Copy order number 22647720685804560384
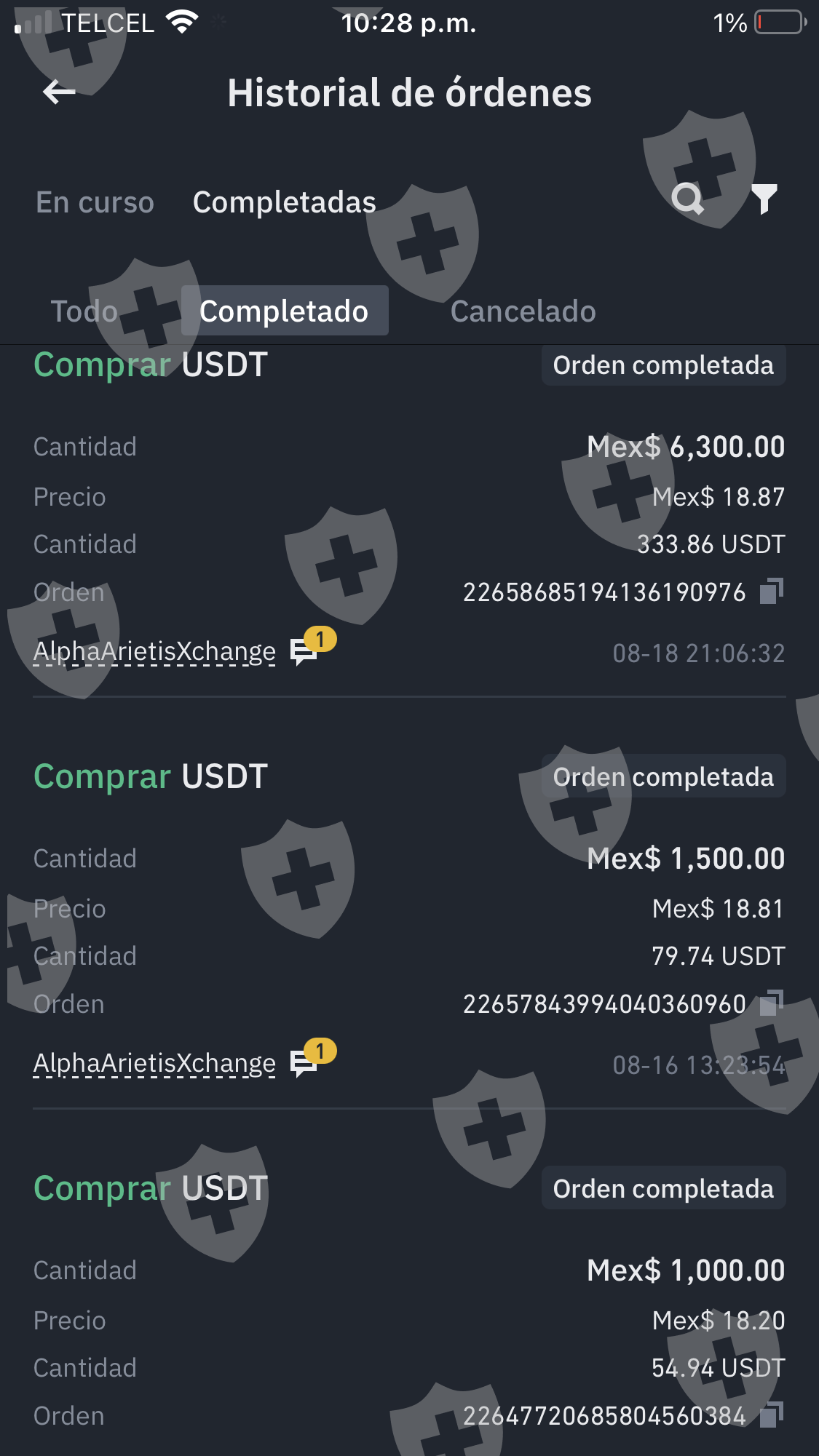Image resolution: width=819 pixels, height=1456 pixels. (770, 1415)
